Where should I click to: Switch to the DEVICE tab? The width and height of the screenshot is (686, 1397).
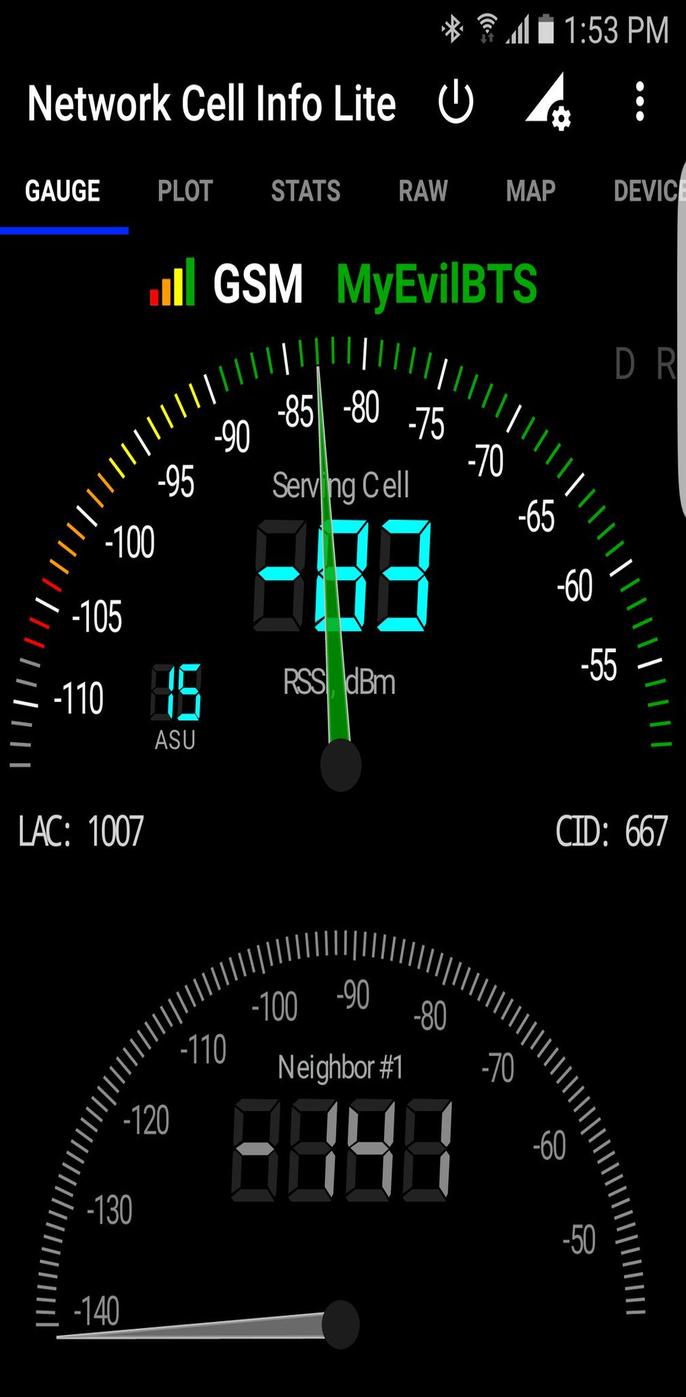click(649, 191)
